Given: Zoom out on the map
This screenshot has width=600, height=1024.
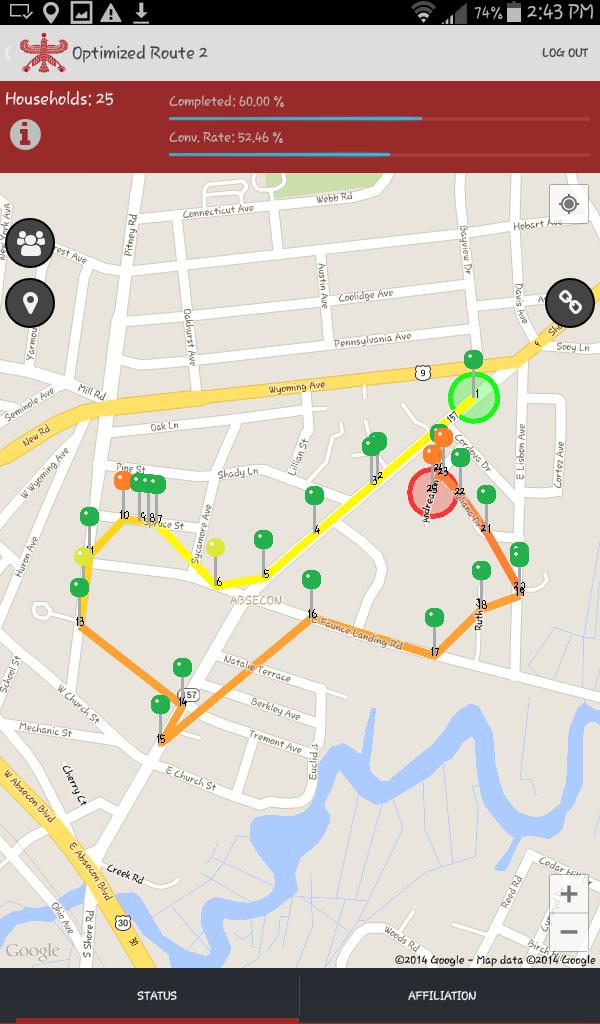Looking at the screenshot, I should click(x=568, y=933).
